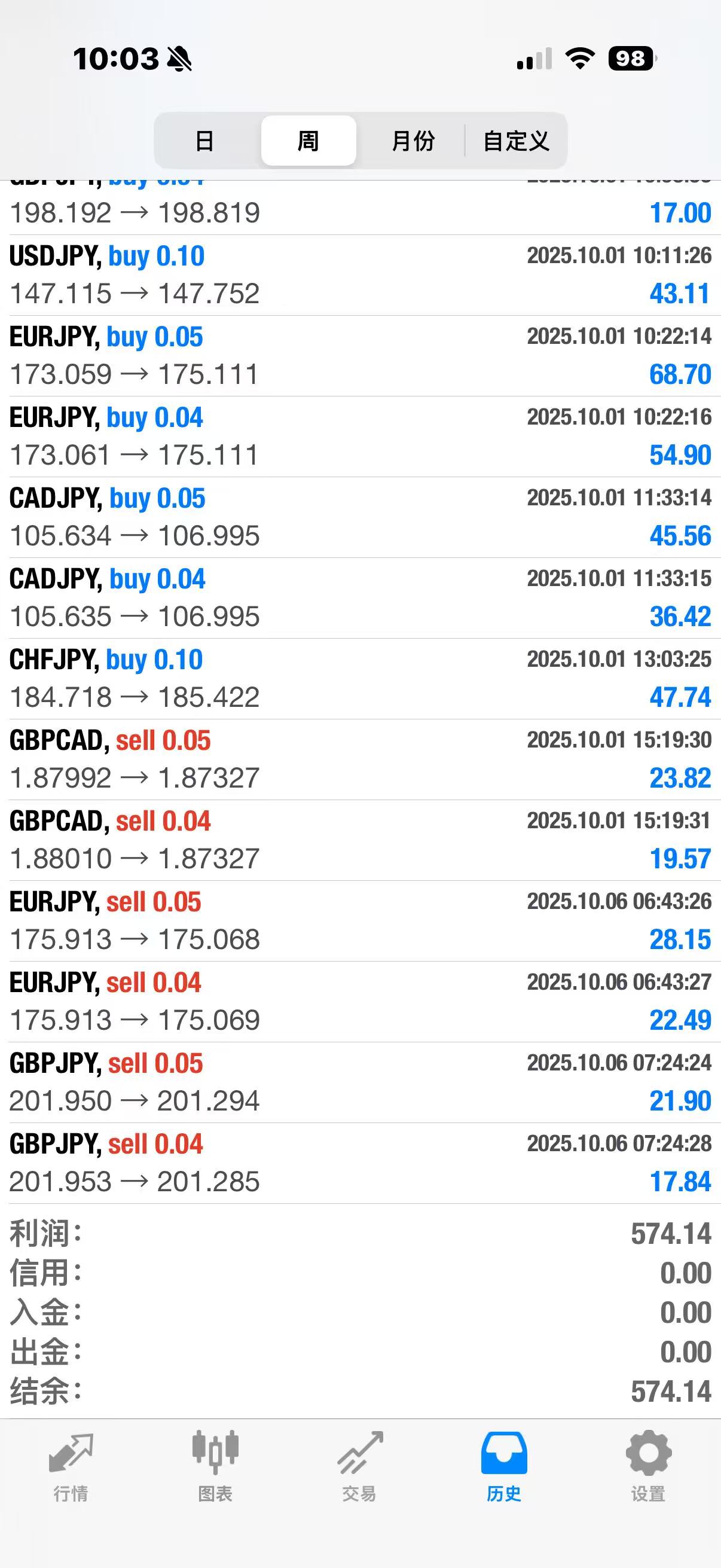721x1568 pixels.
Task: Choose the 自定义 date range
Action: pos(516,141)
